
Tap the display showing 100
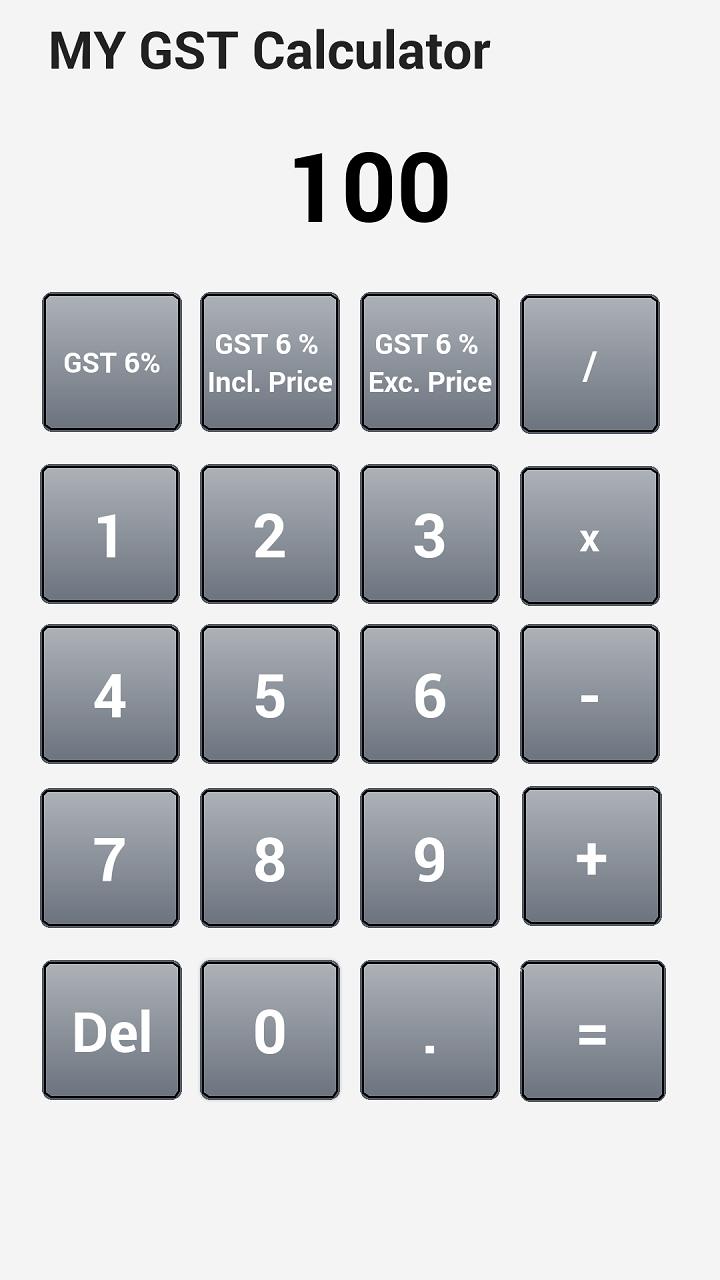coord(371,185)
